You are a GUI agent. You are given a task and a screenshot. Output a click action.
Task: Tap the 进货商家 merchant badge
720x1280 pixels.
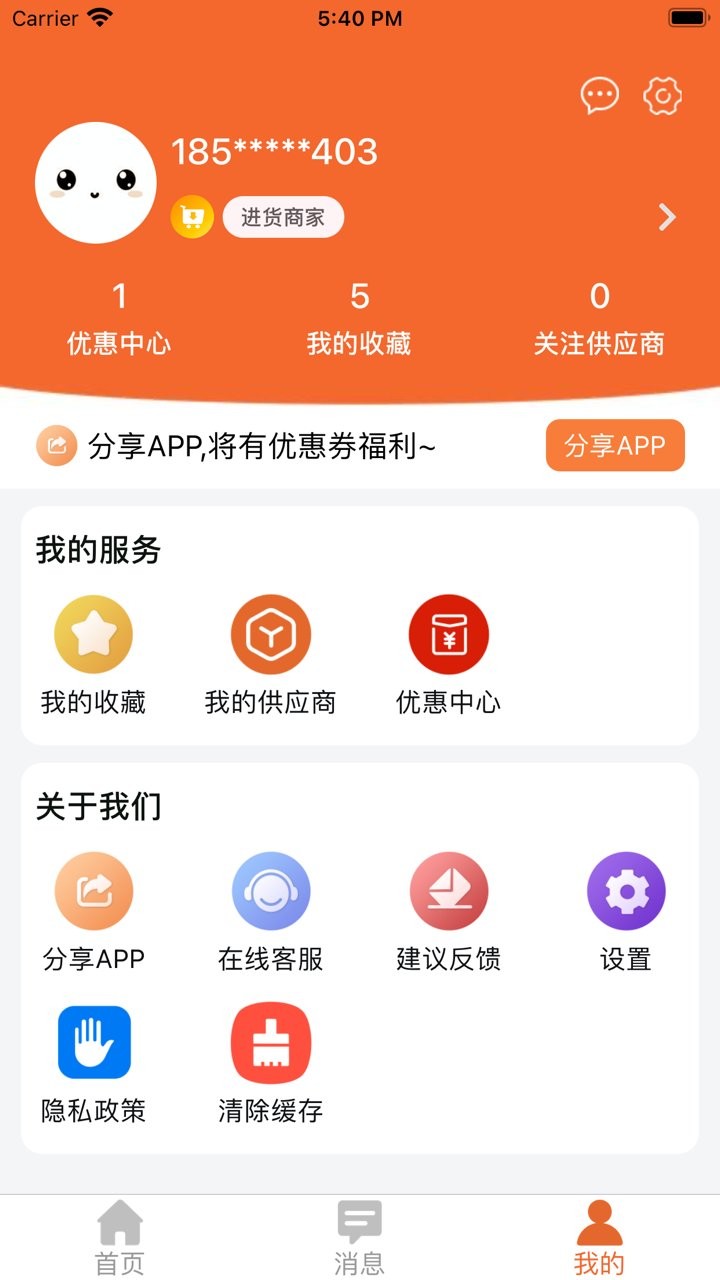[x=283, y=216]
